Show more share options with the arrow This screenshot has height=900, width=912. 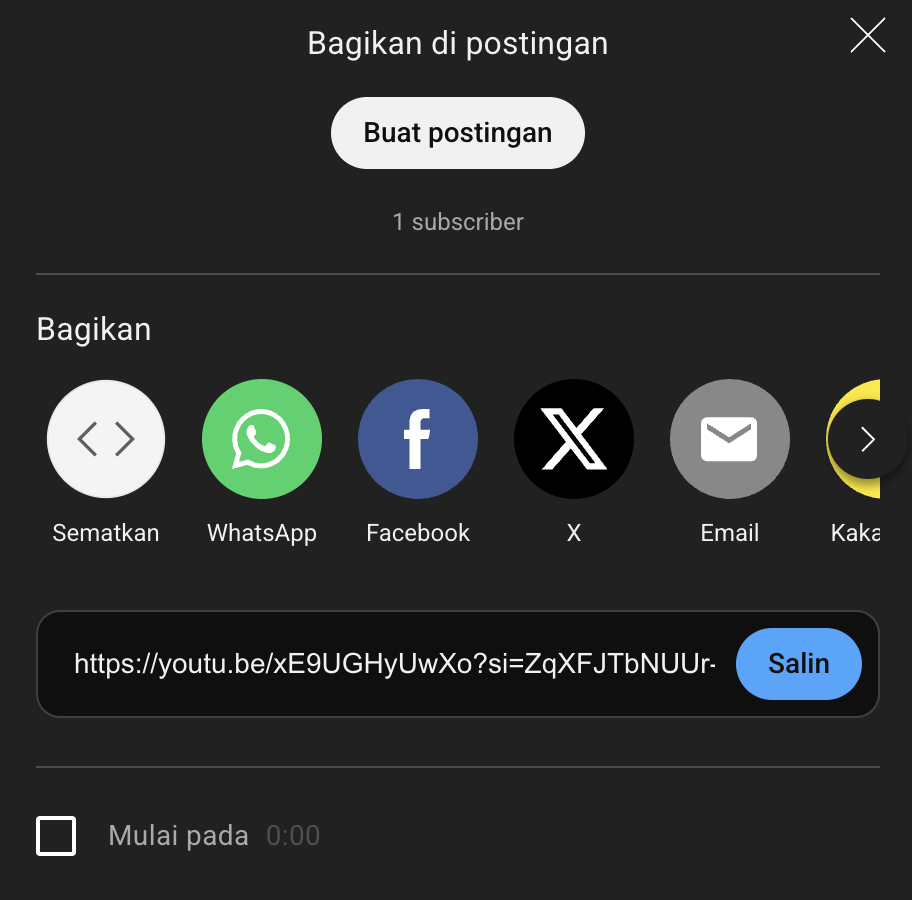(x=867, y=439)
